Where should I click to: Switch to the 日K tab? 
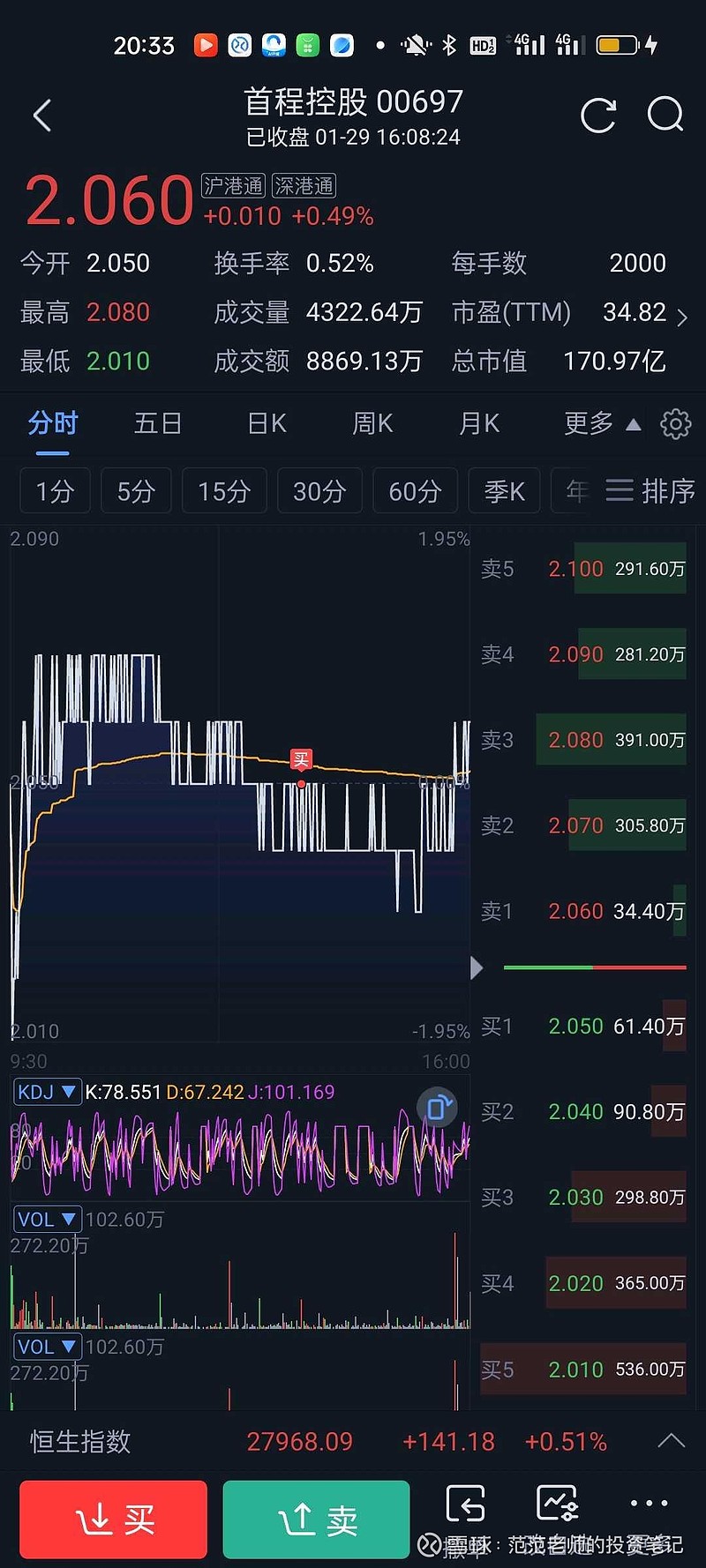(x=266, y=424)
